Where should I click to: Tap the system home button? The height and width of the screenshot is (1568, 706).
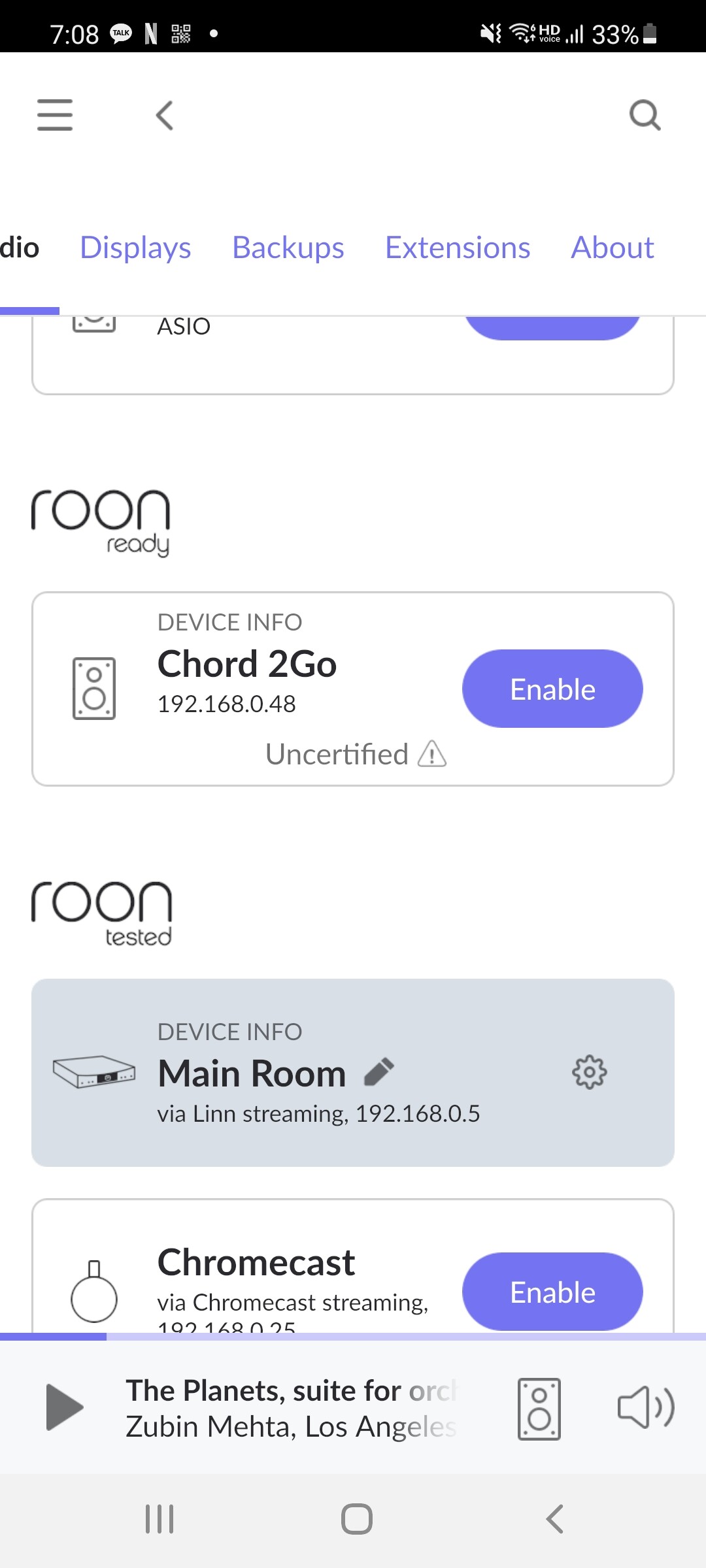(x=357, y=1519)
